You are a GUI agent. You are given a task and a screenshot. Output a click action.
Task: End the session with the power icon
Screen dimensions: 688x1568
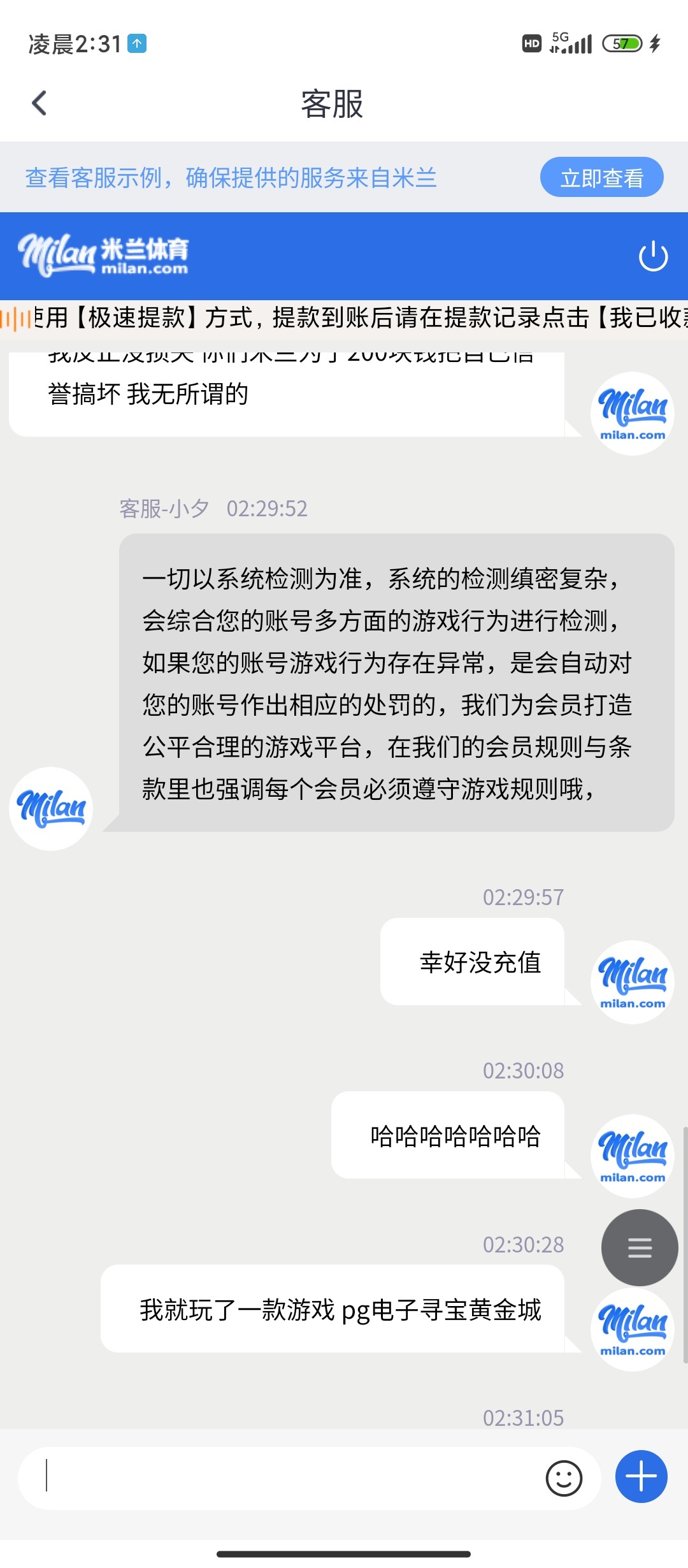point(653,256)
